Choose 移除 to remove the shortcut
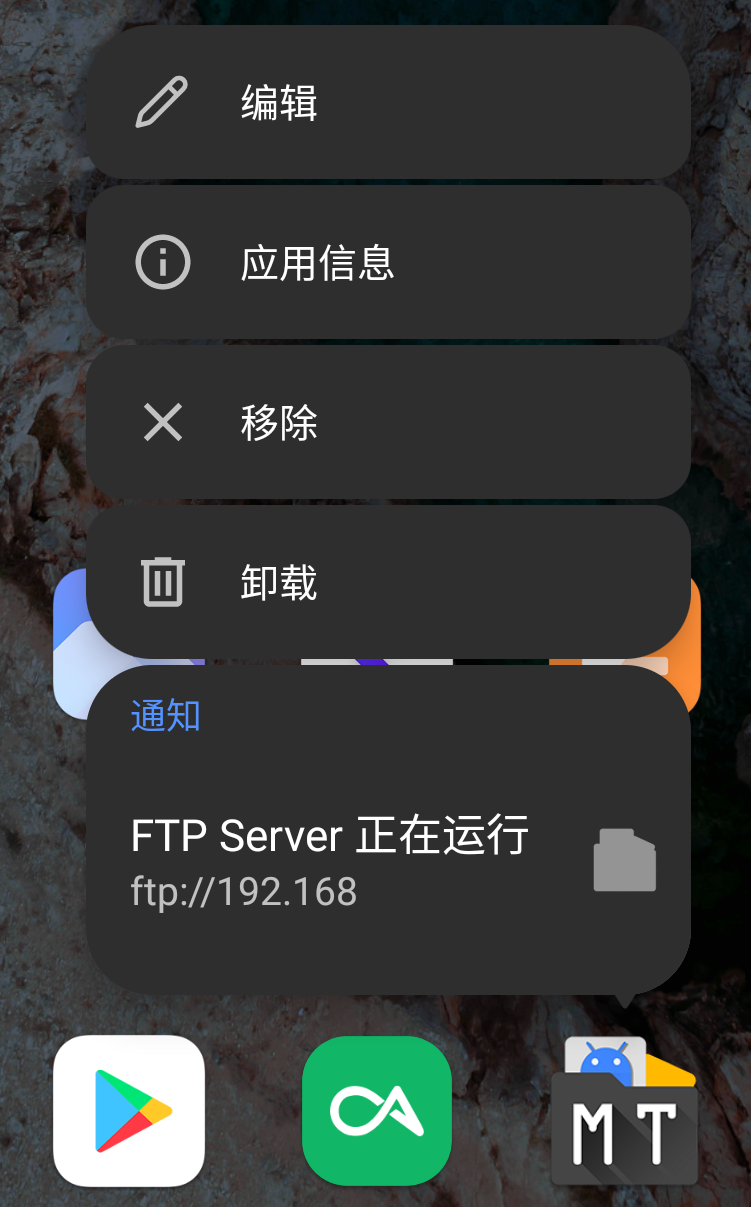This screenshot has height=1207, width=751. coord(388,423)
